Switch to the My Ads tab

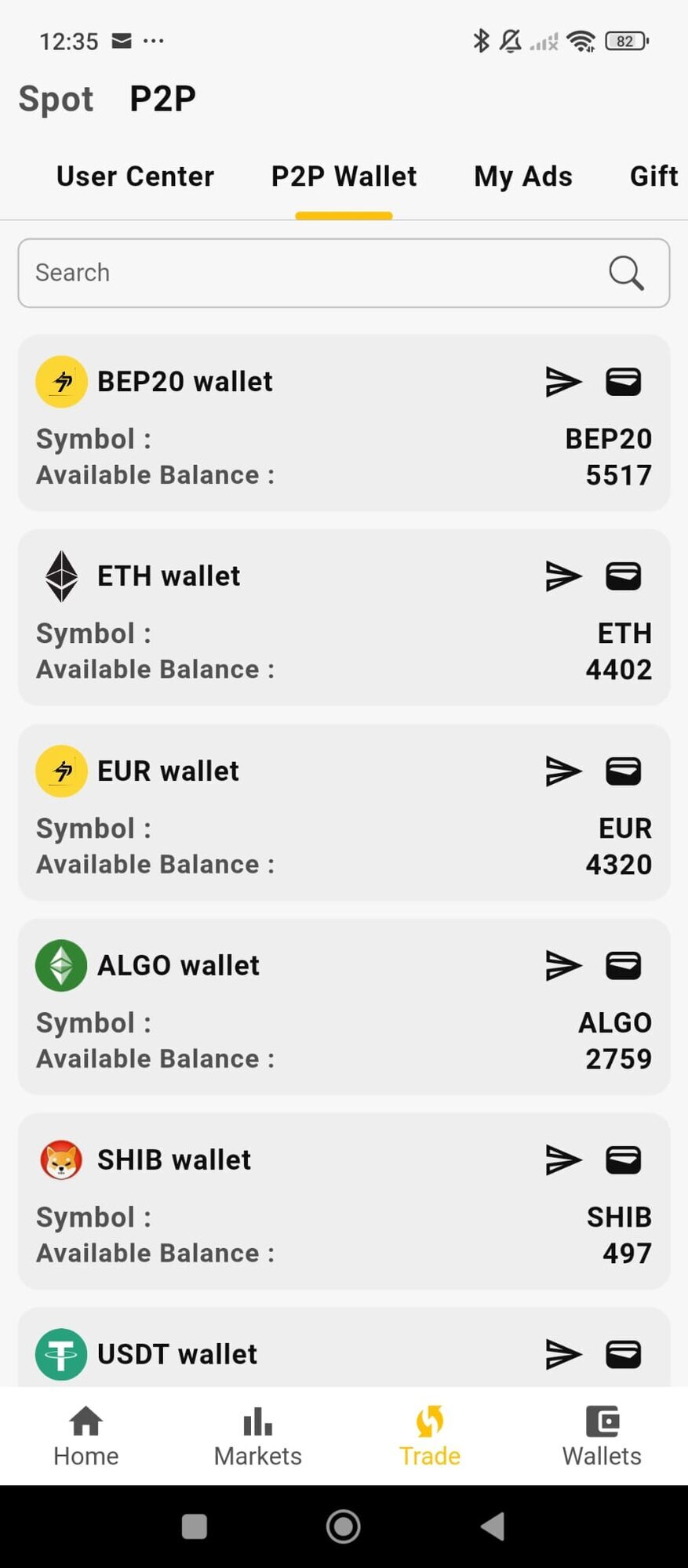click(523, 176)
